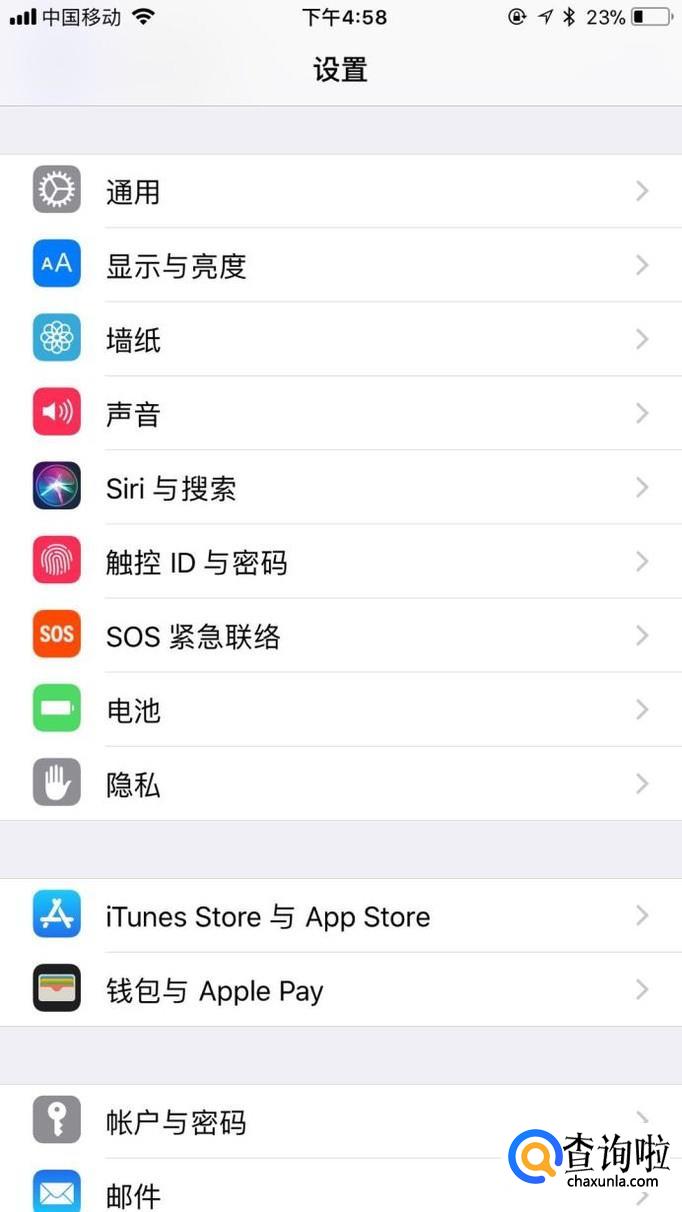
Task: Open 帐户与密码 settings
Action: 300,1122
